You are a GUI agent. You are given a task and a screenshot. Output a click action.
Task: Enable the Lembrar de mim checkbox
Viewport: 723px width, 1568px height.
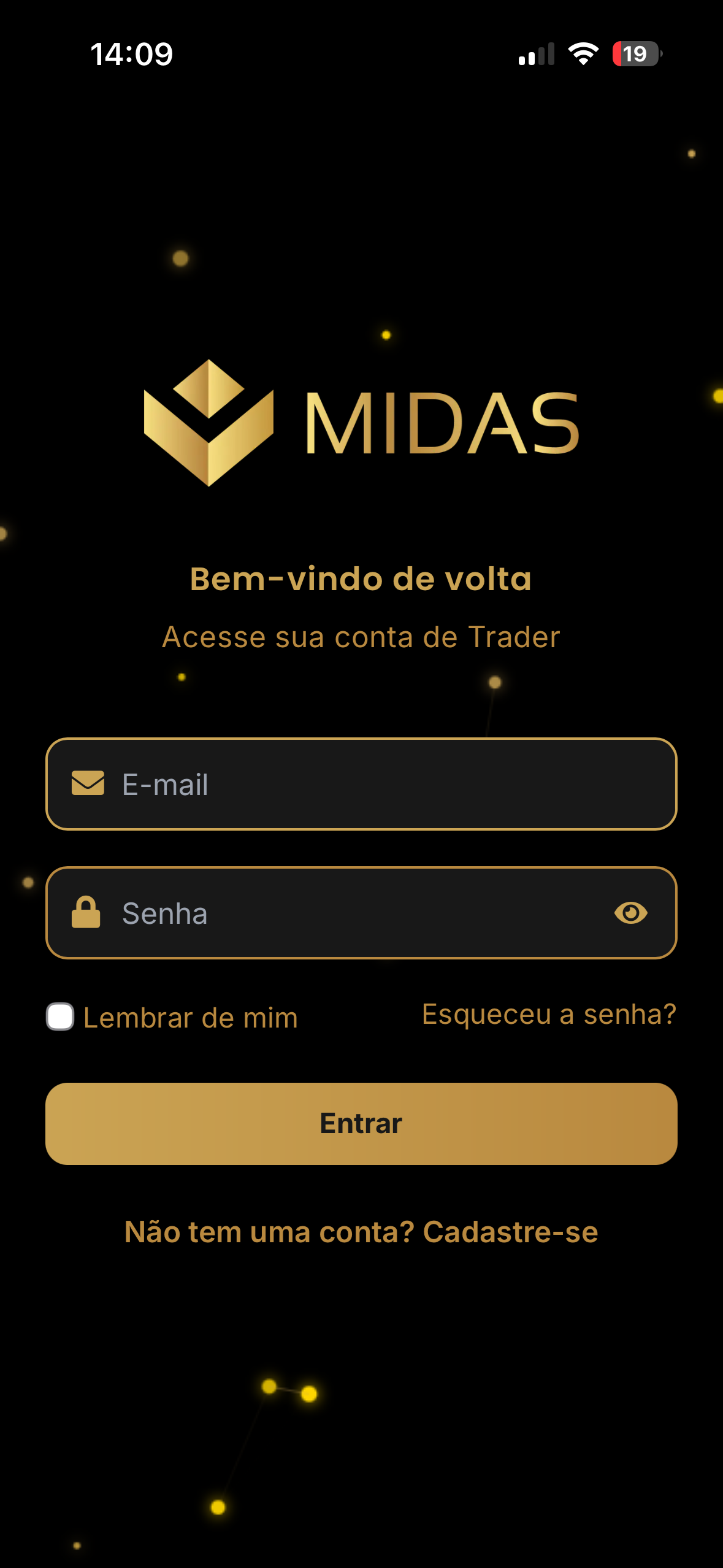click(59, 1017)
